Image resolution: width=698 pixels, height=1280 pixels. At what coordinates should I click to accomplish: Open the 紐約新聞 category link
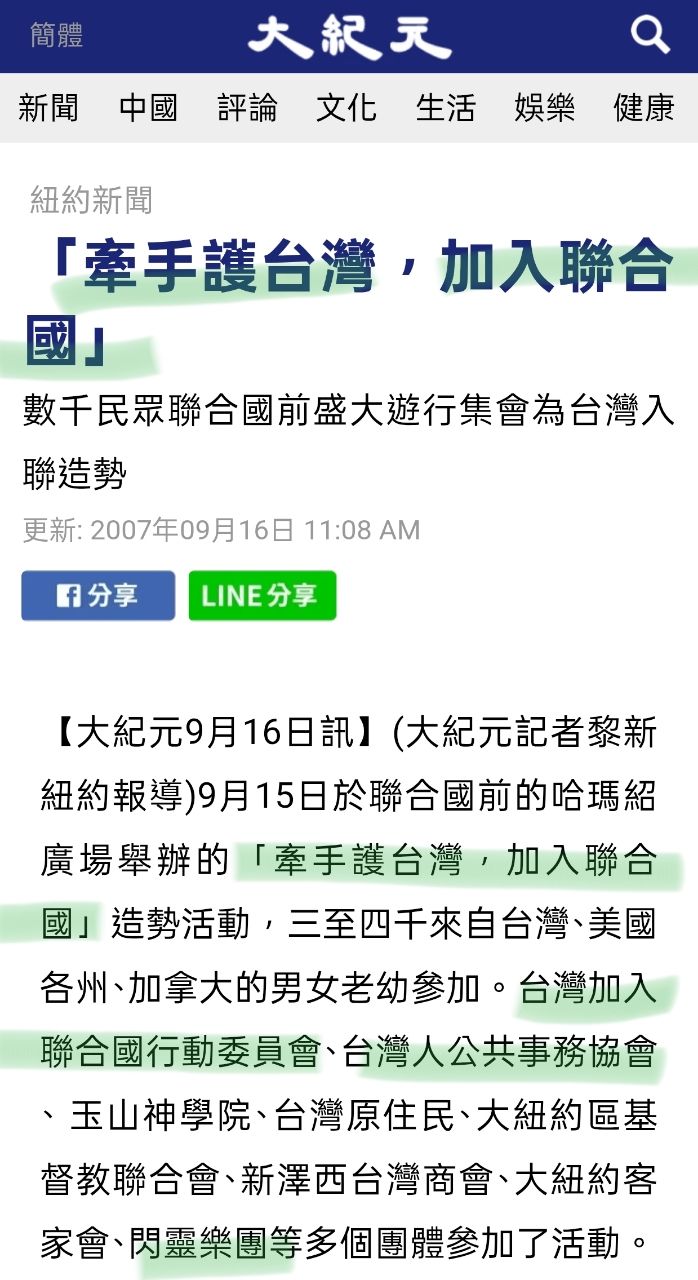[x=91, y=200]
